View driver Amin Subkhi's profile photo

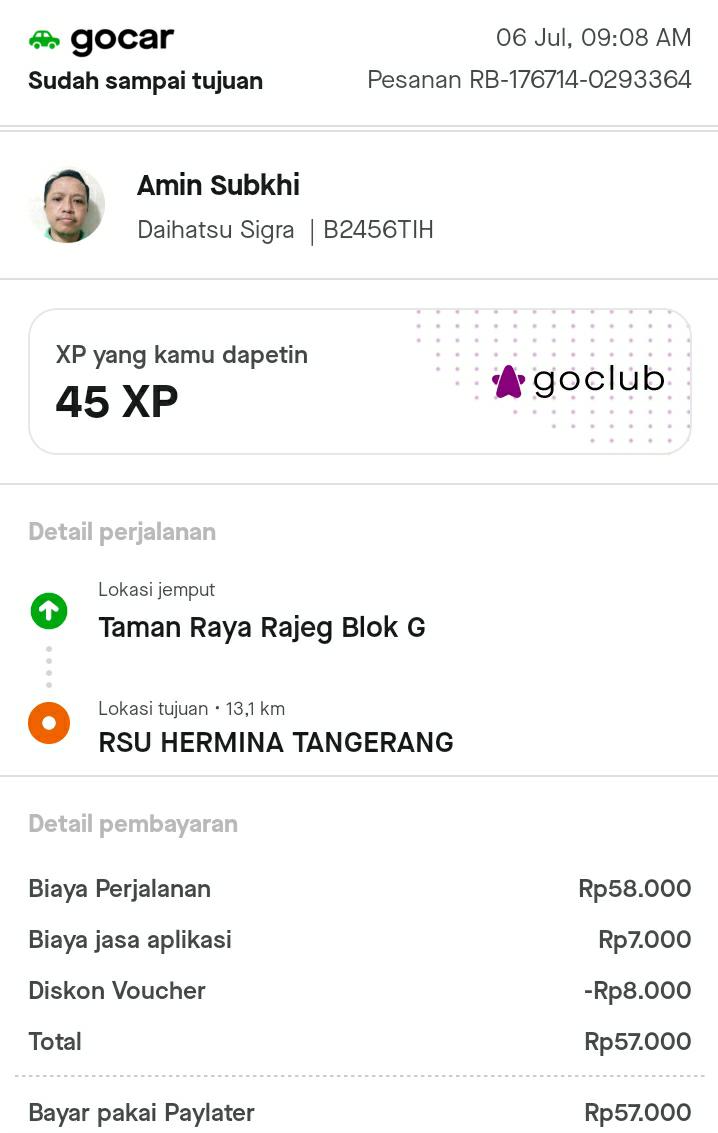point(67,205)
